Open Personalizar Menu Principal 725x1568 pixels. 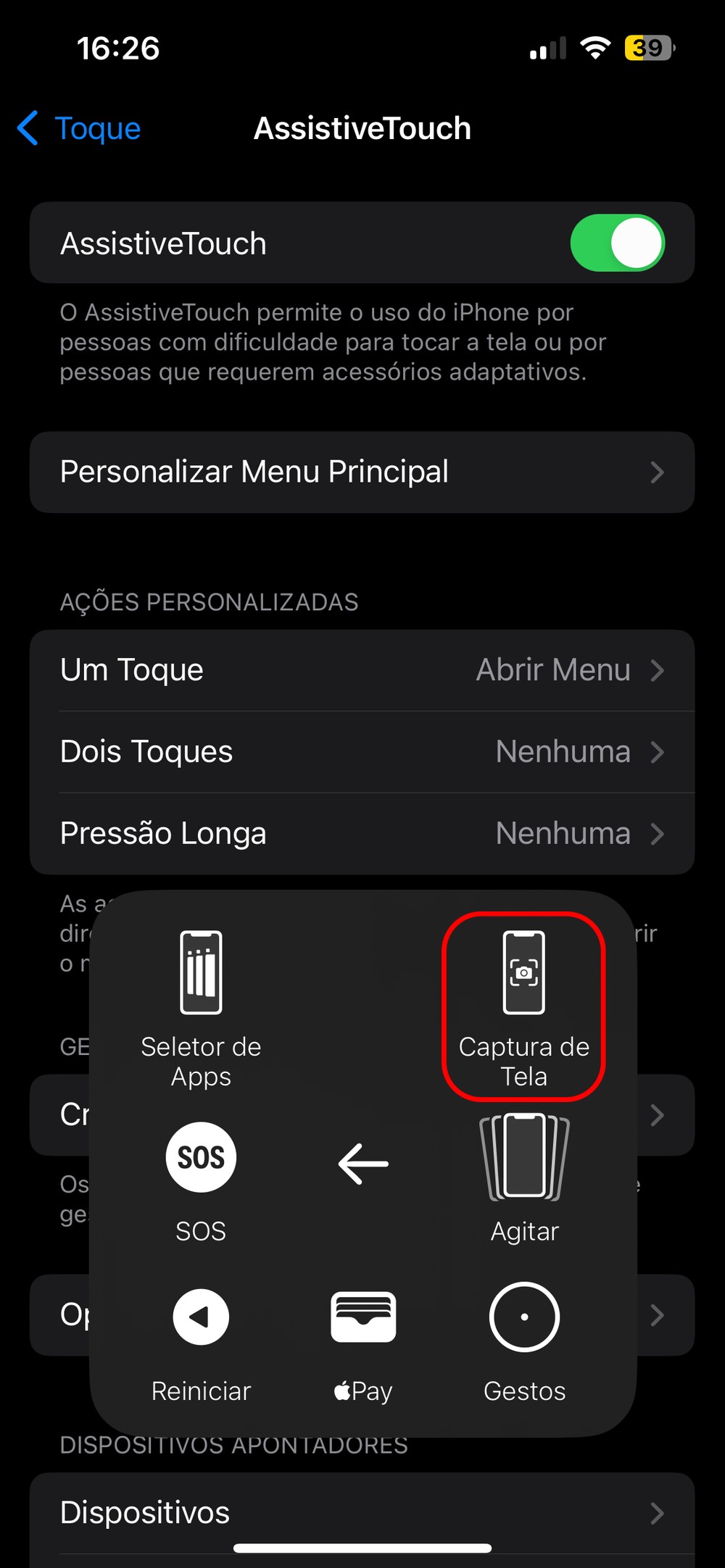tap(362, 472)
